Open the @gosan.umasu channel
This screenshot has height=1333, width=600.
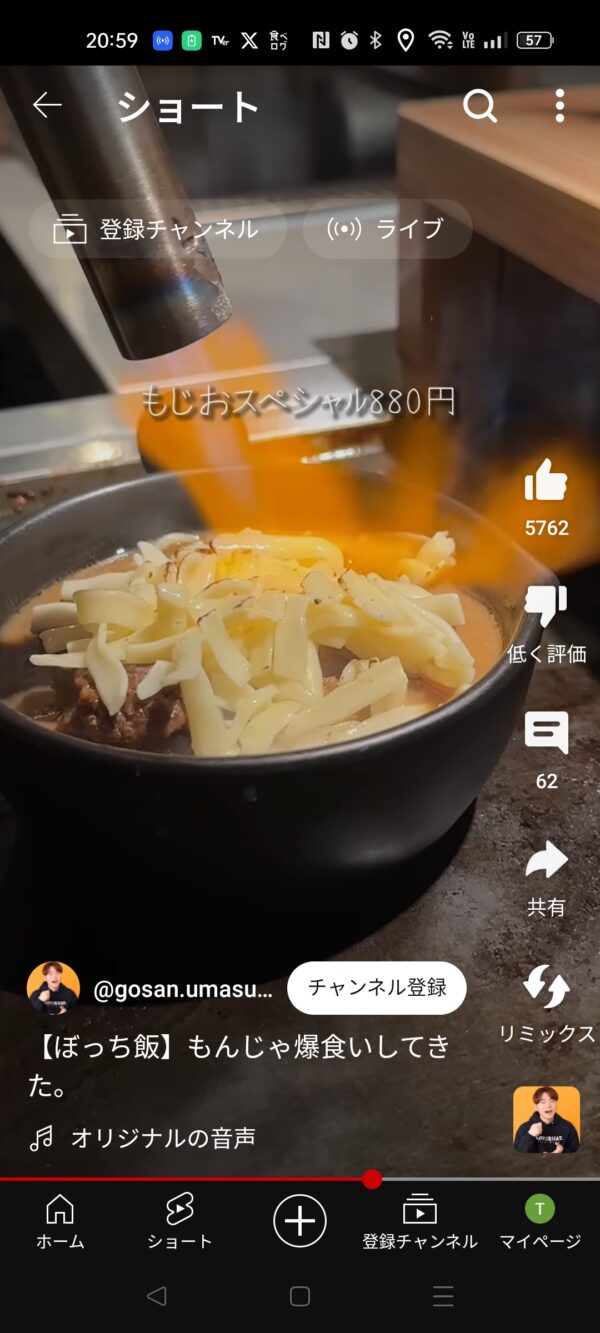coord(181,990)
